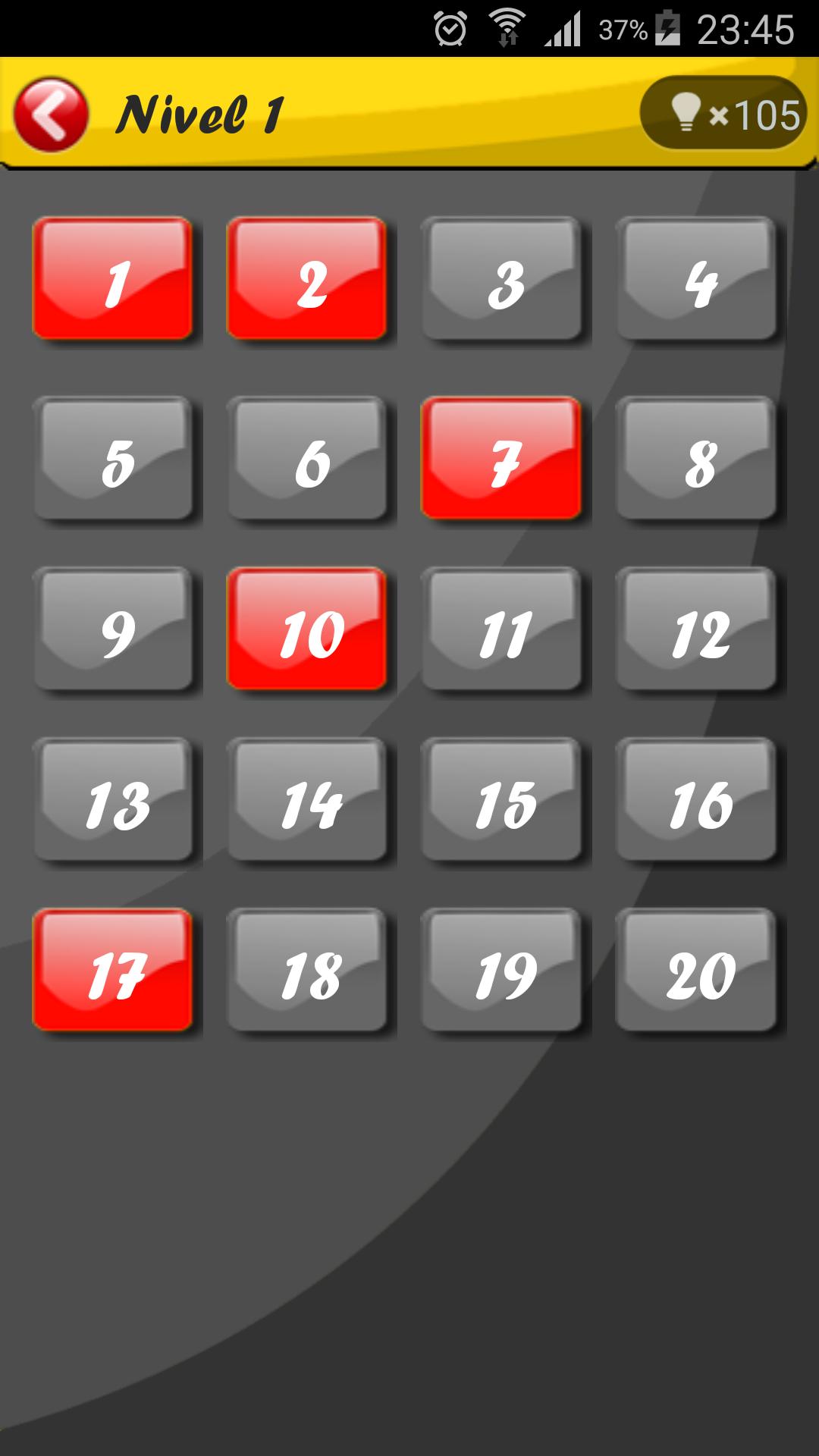This screenshot has height=1456, width=819.
Task: Tap the gray tile numbered 6
Action: pyautogui.click(x=307, y=458)
